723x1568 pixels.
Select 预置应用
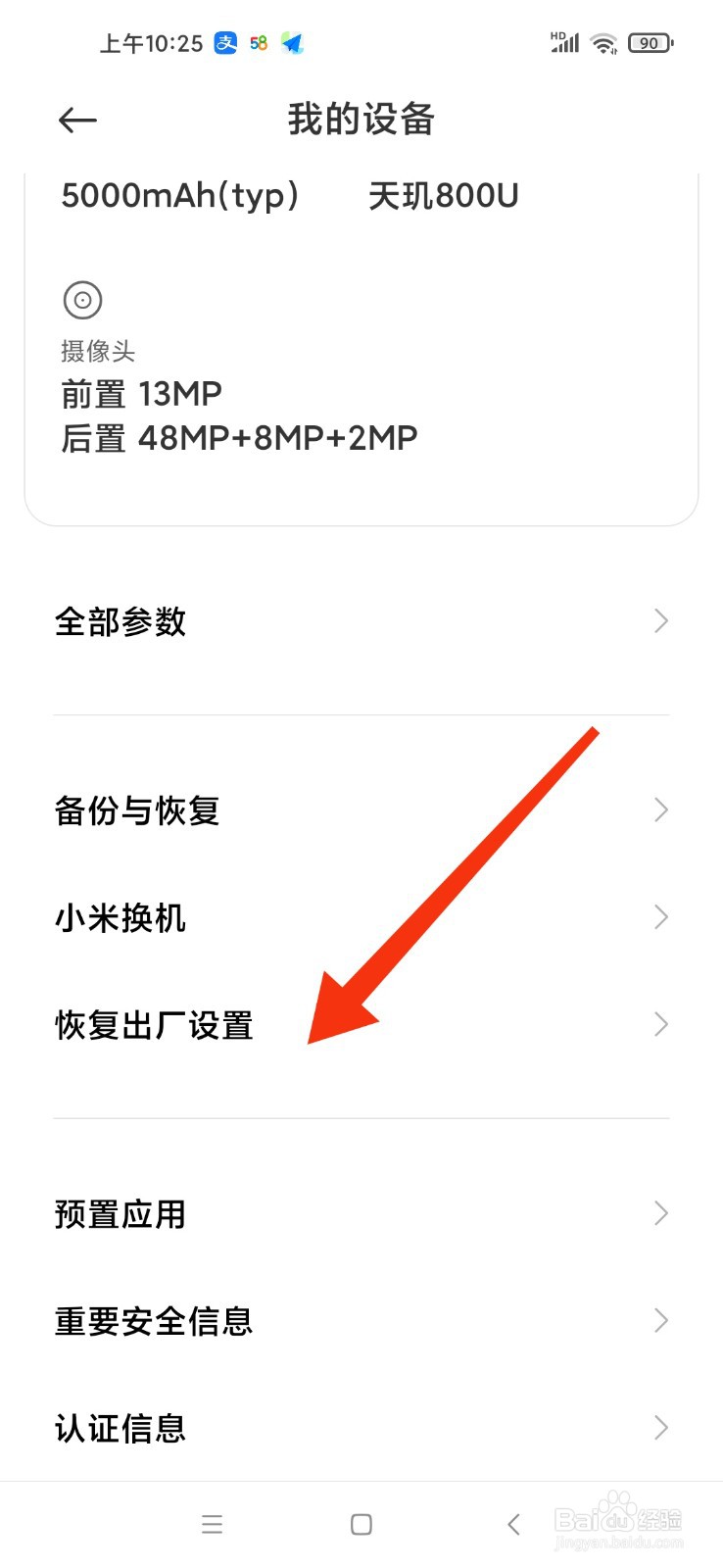(120, 1214)
